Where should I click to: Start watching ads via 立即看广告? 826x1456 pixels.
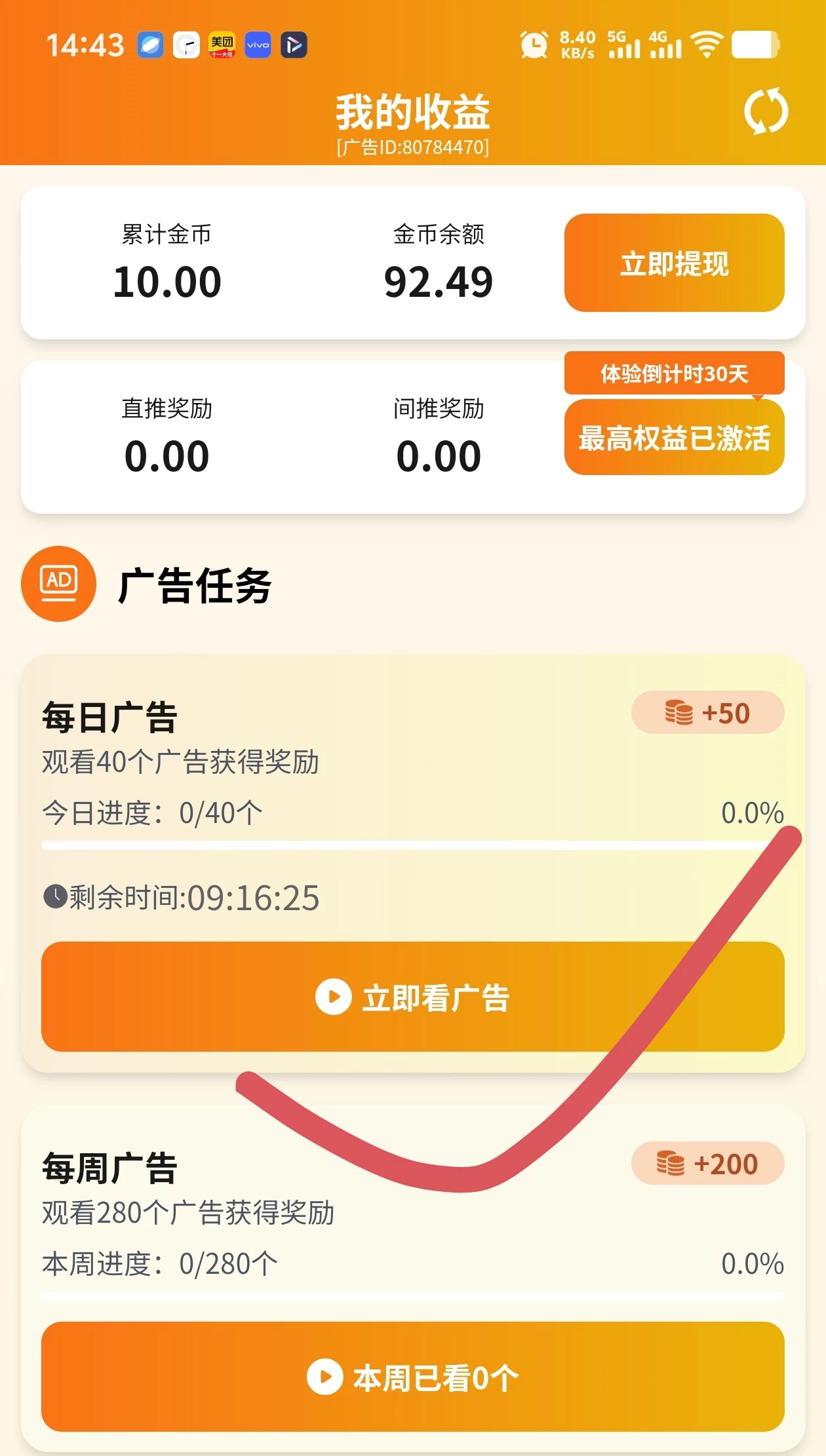click(412, 997)
